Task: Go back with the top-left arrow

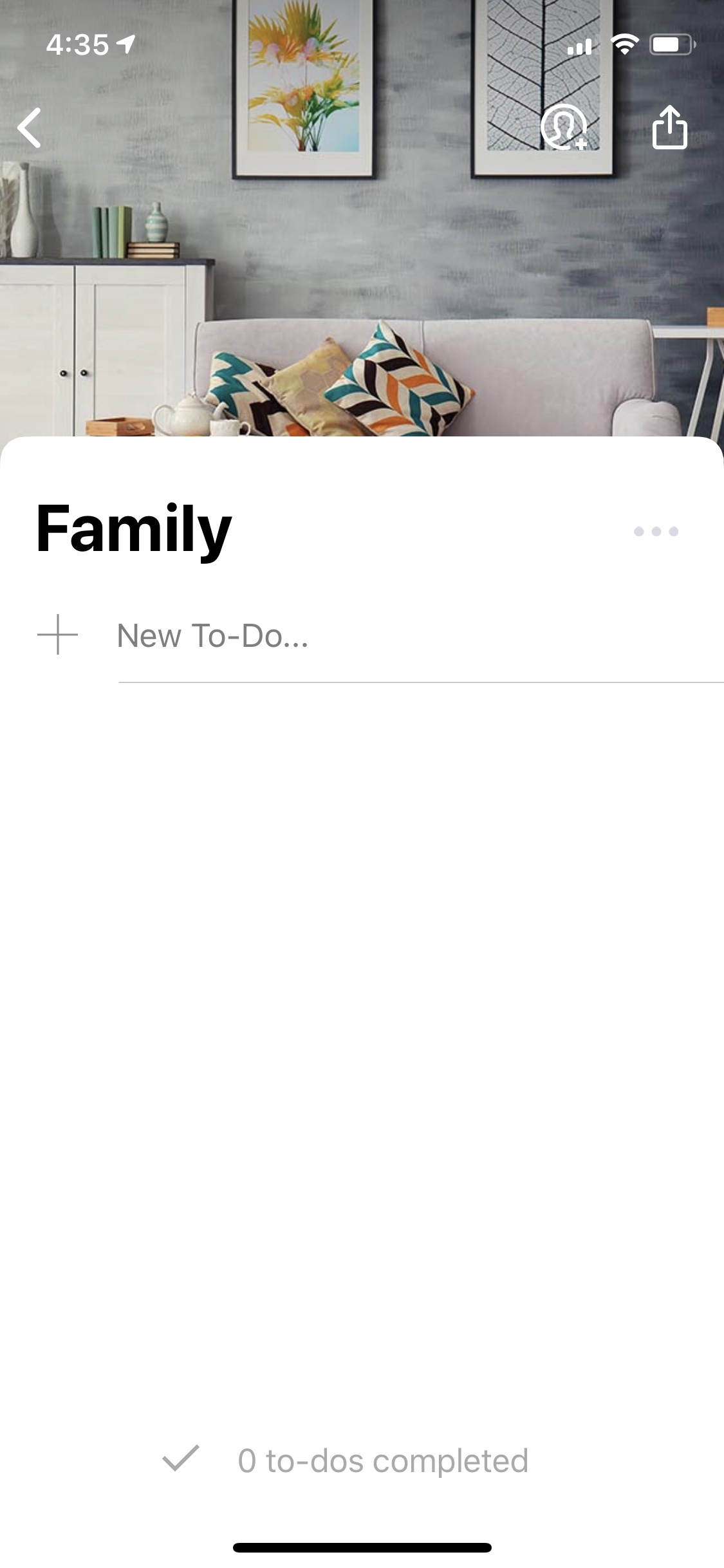Action: coord(30,127)
